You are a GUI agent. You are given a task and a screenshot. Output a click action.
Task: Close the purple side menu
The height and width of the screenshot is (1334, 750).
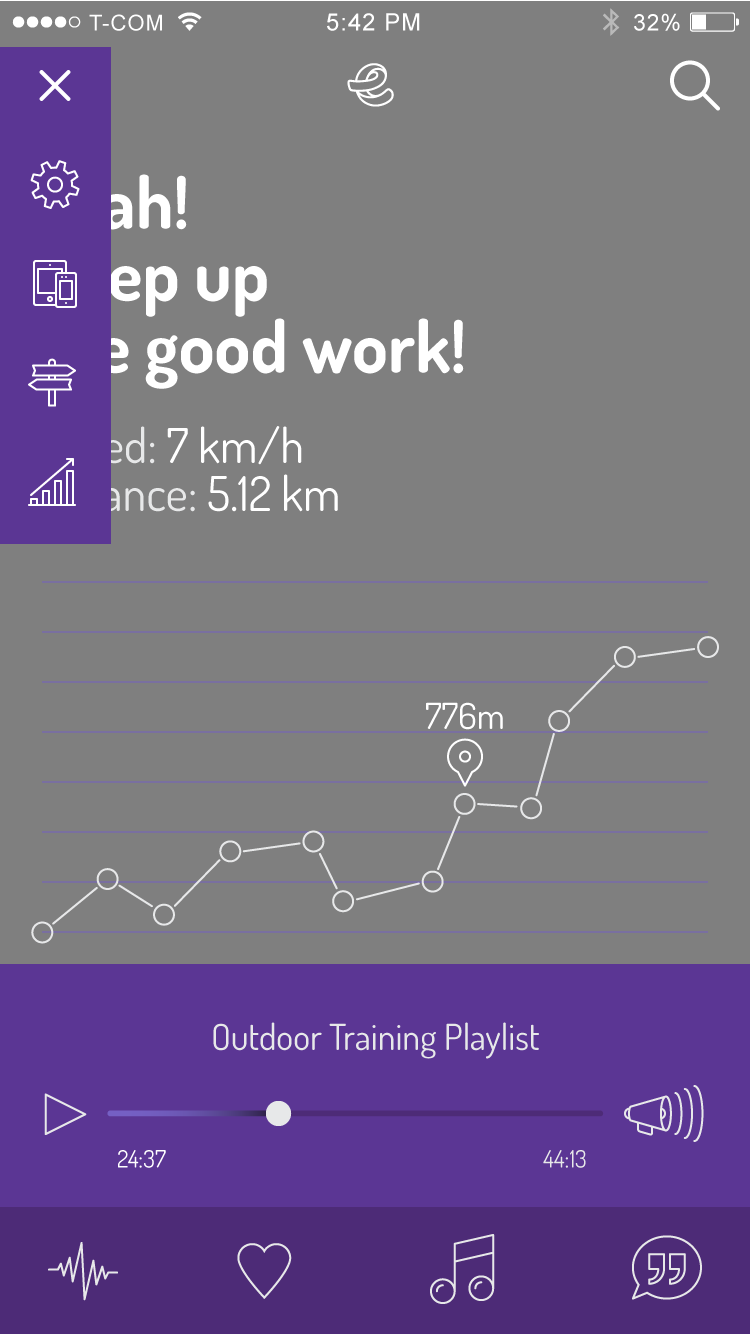(55, 86)
